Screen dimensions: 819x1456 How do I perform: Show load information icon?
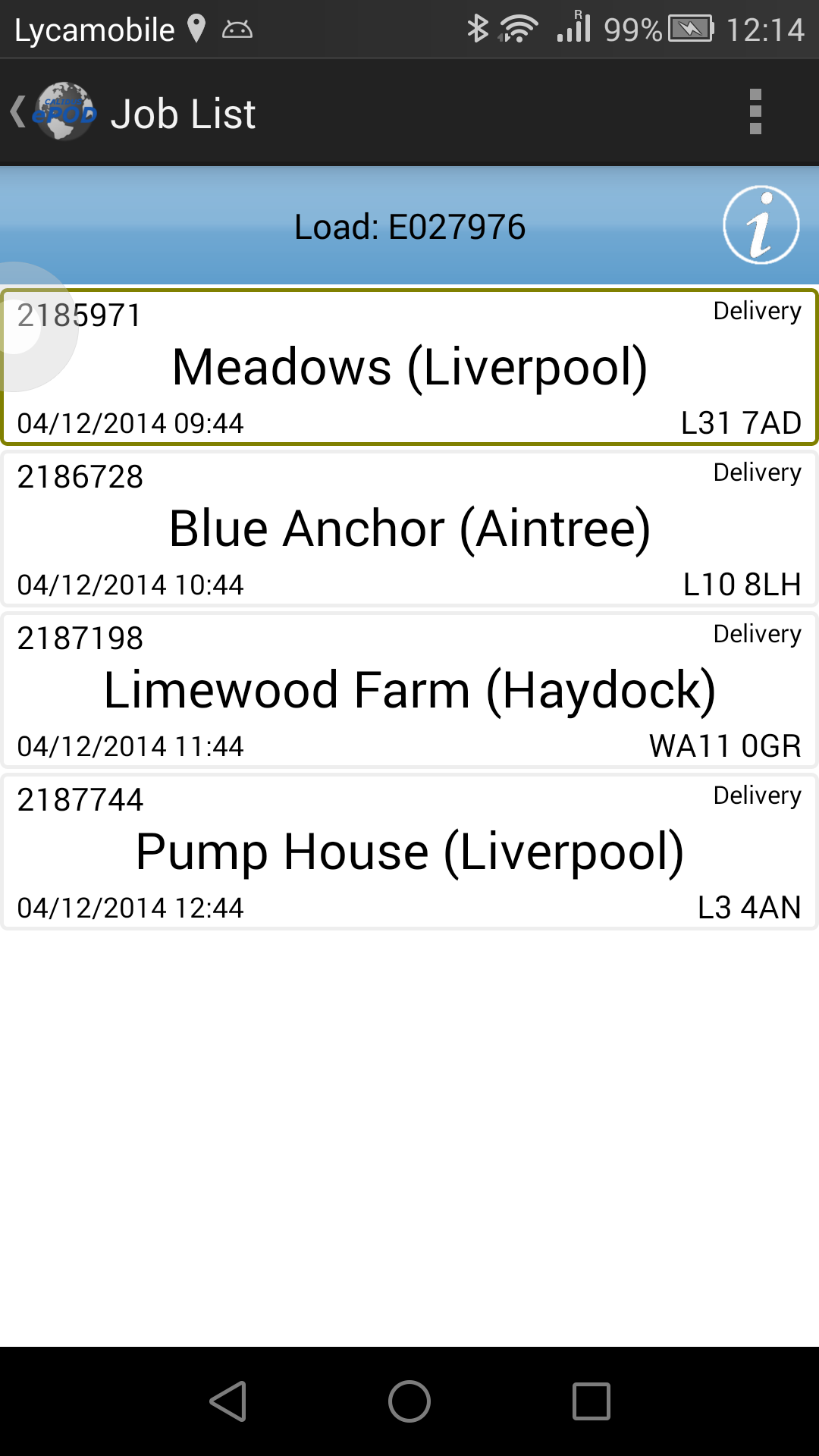[761, 225]
